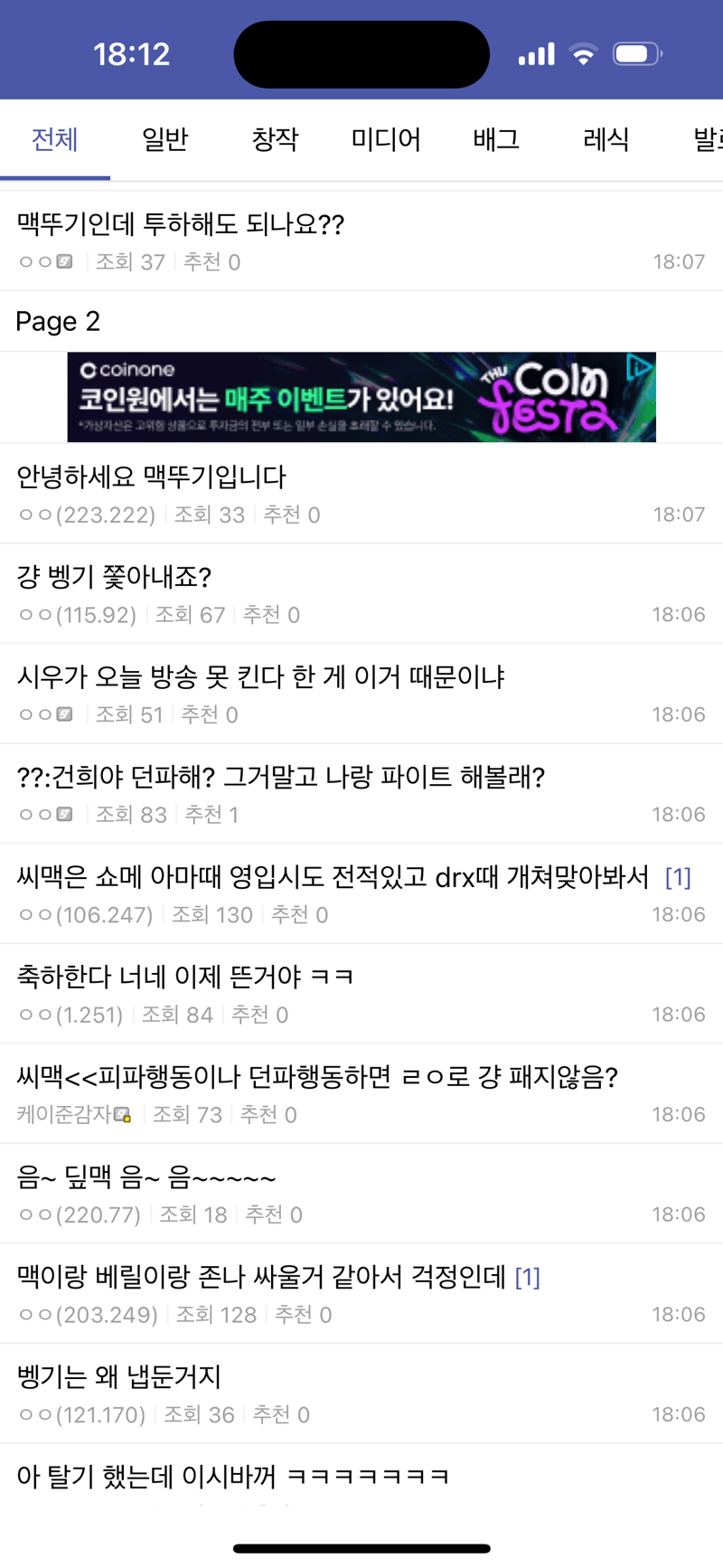Switch to the 창작 tab
Image resolution: width=723 pixels, height=1568 pixels.
coord(275,139)
